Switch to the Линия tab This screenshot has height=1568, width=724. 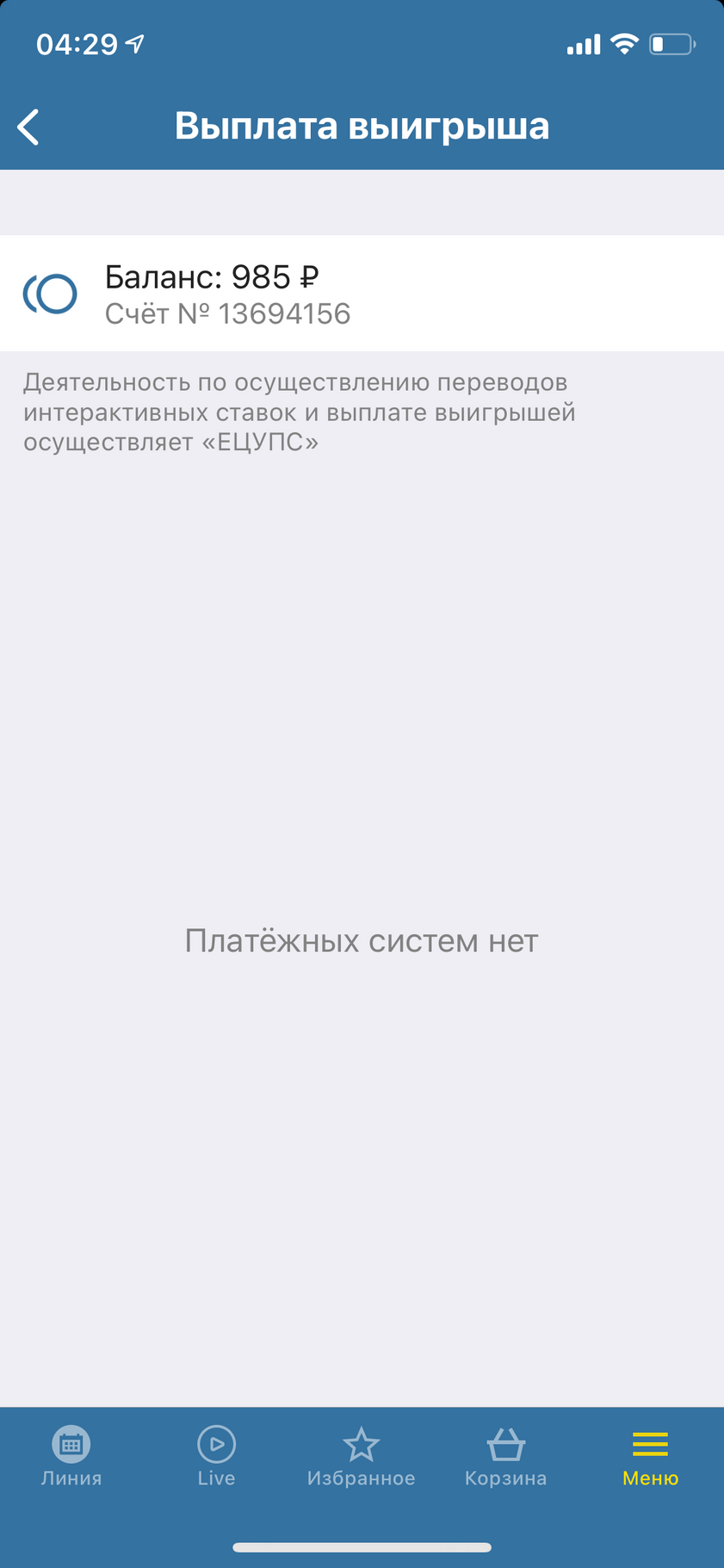pyautogui.click(x=71, y=1457)
